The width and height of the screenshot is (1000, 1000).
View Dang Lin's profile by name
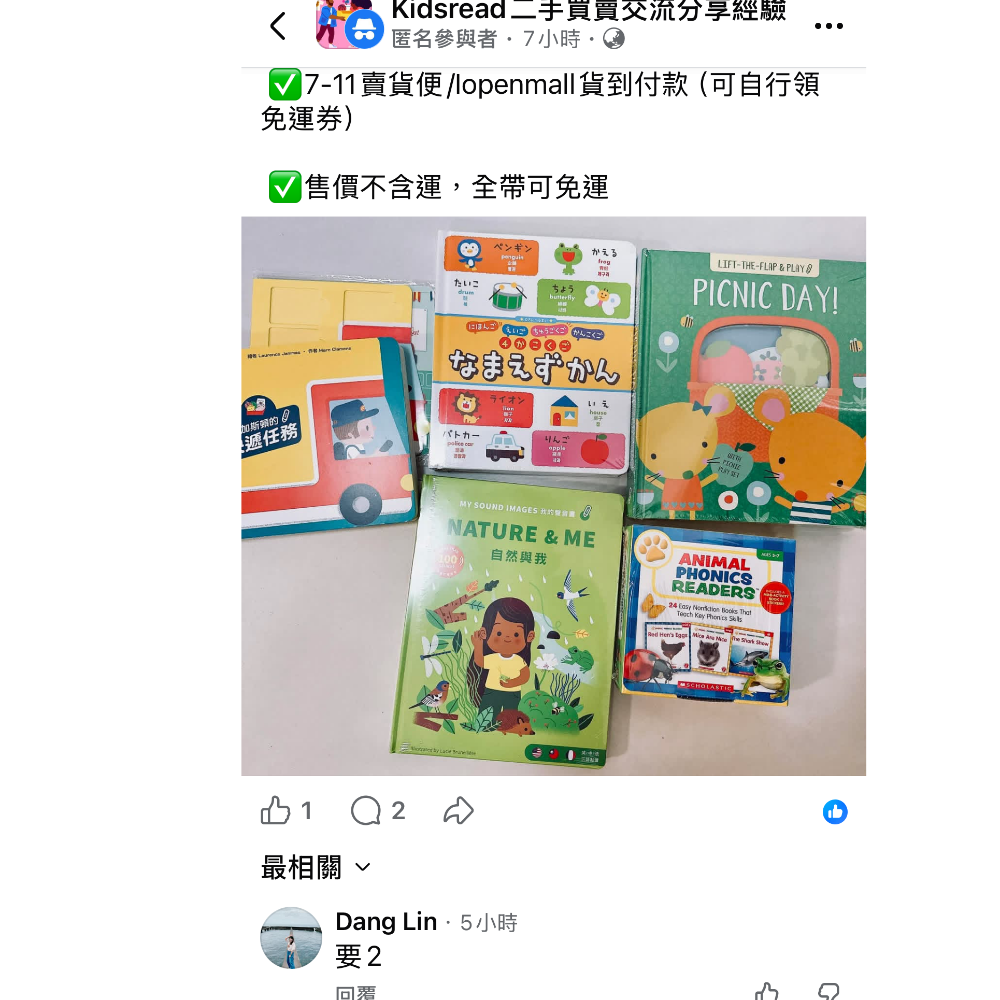(386, 922)
